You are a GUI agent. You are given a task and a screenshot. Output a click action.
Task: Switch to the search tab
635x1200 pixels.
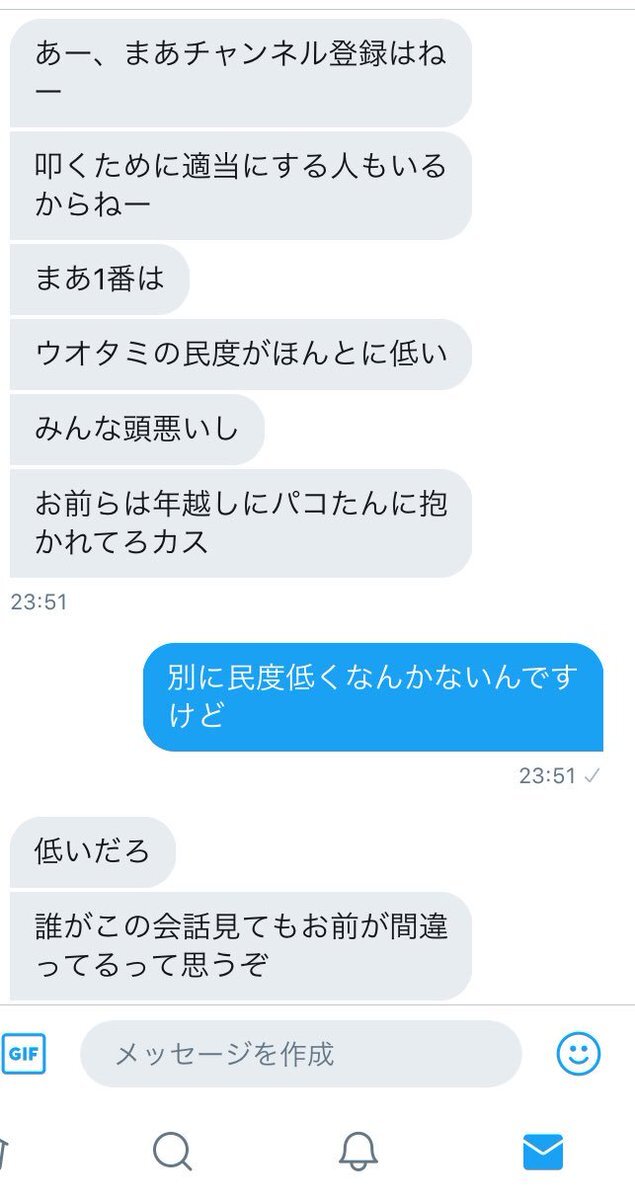click(172, 1152)
